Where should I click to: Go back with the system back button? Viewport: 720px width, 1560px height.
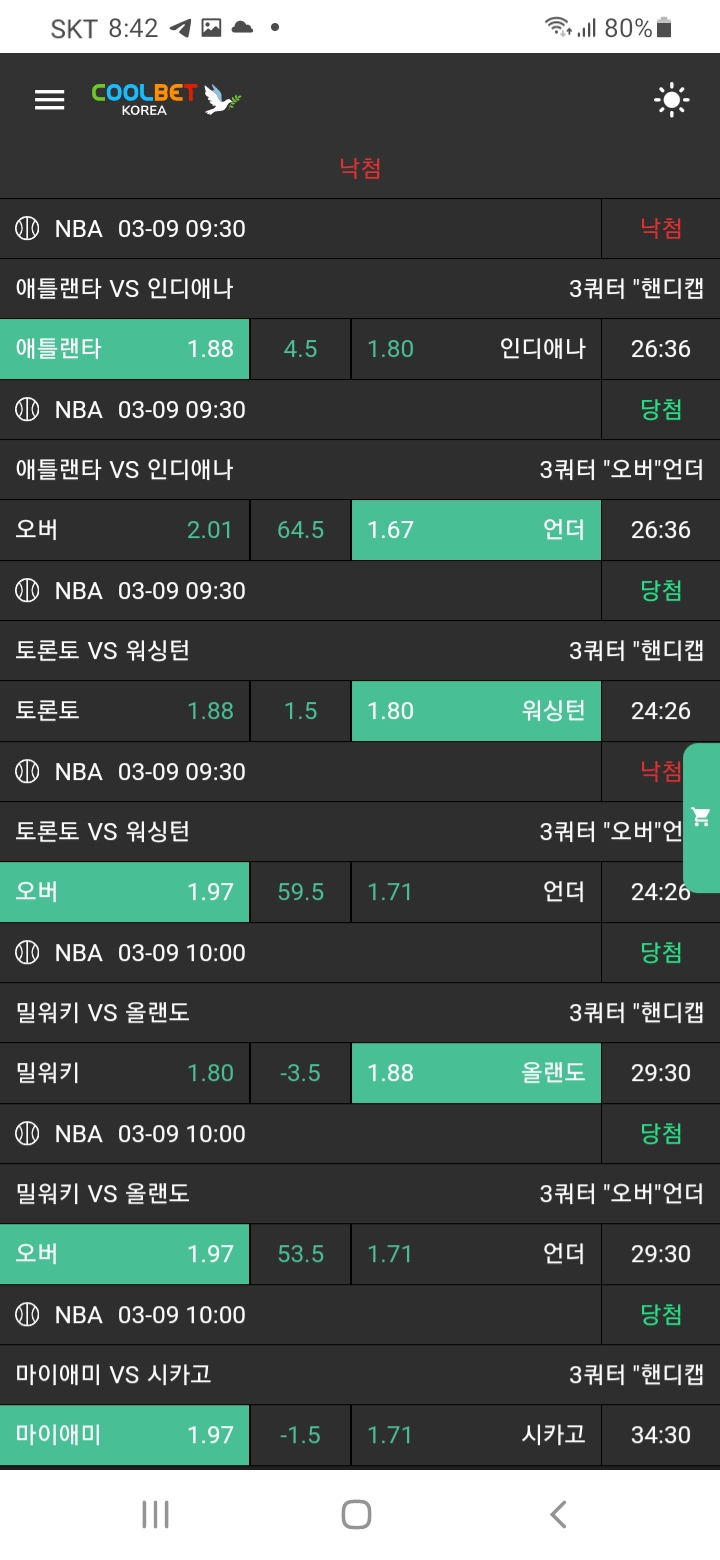pos(558,1514)
